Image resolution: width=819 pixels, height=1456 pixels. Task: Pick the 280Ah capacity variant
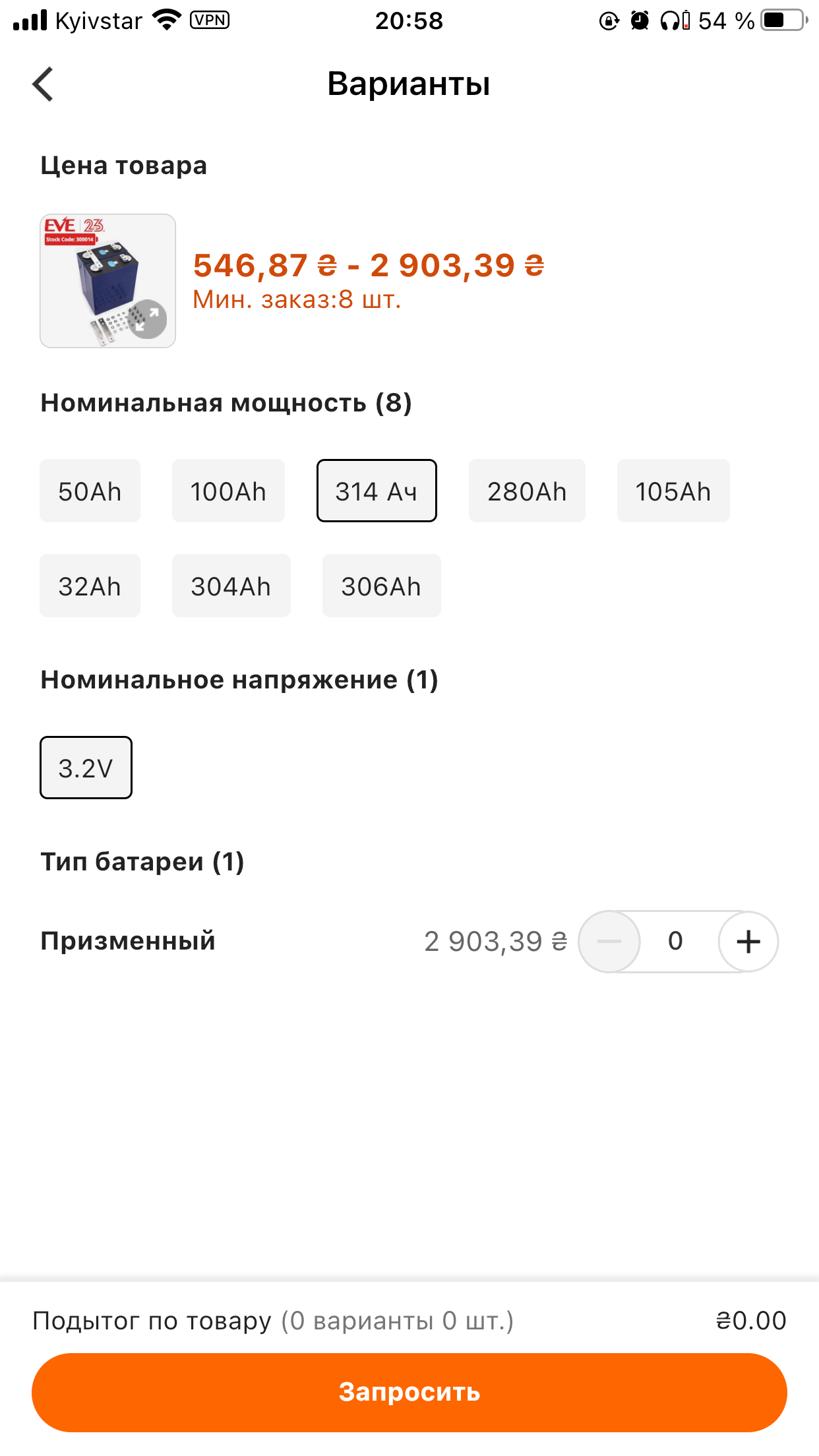click(527, 491)
